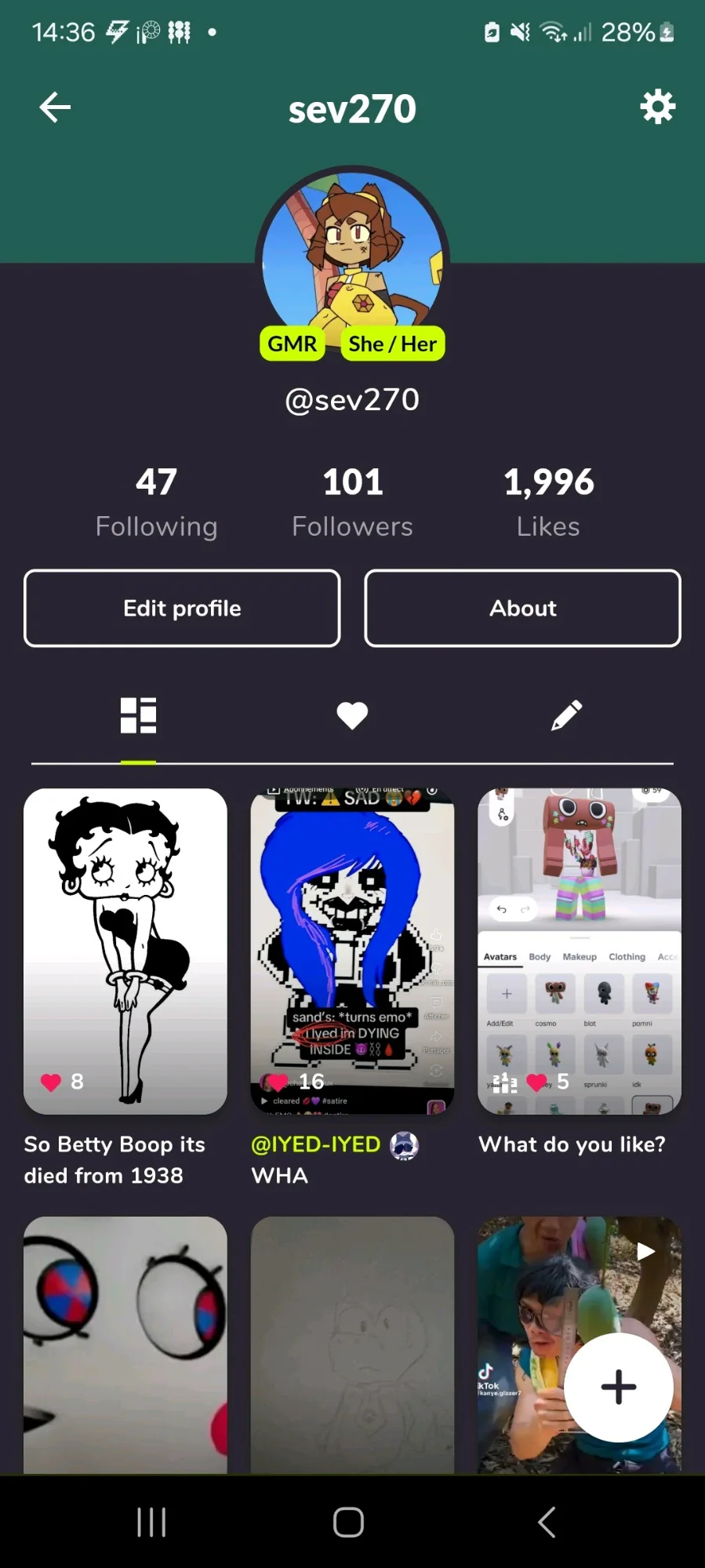This screenshot has width=705, height=1568.
Task: Open the "What do you like?" post
Action: point(580,951)
